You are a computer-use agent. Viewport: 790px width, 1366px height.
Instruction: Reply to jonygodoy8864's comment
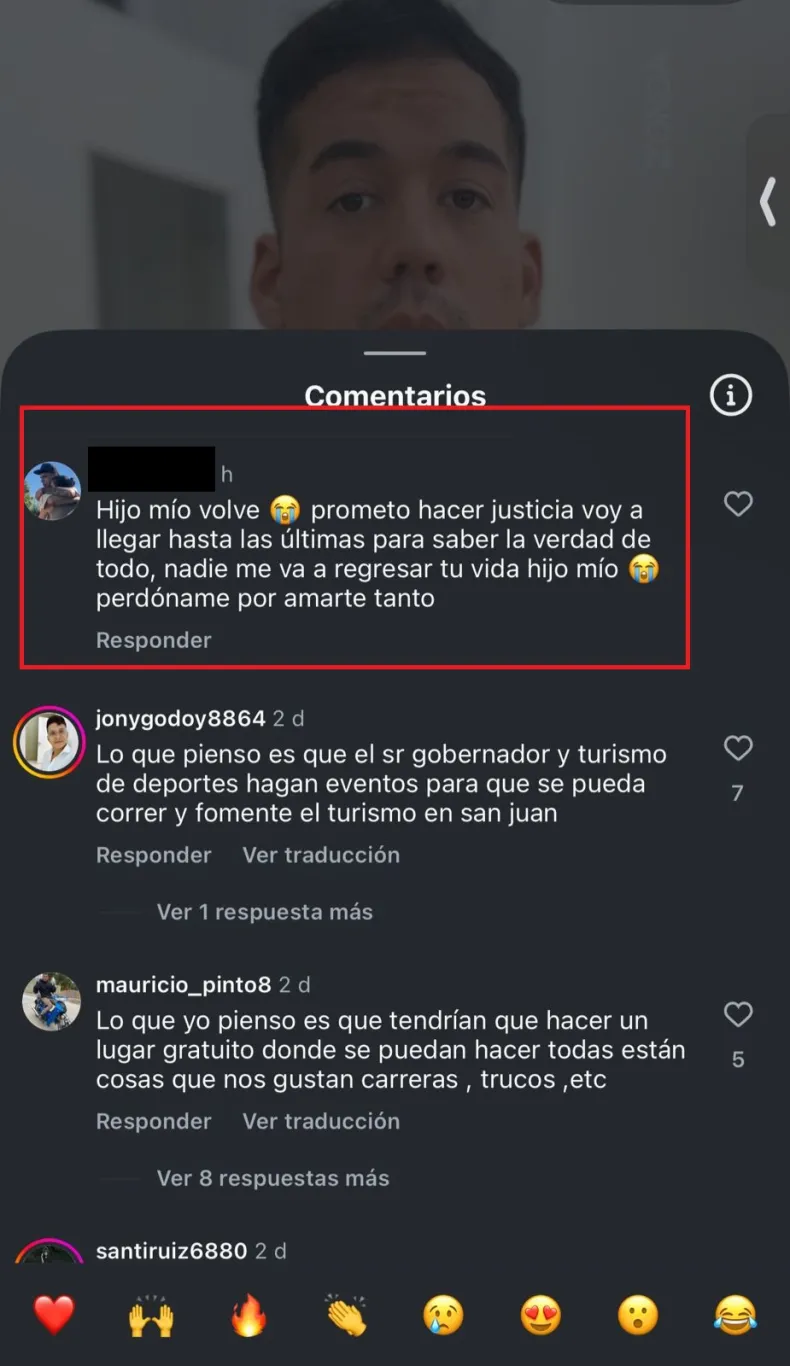[153, 855]
